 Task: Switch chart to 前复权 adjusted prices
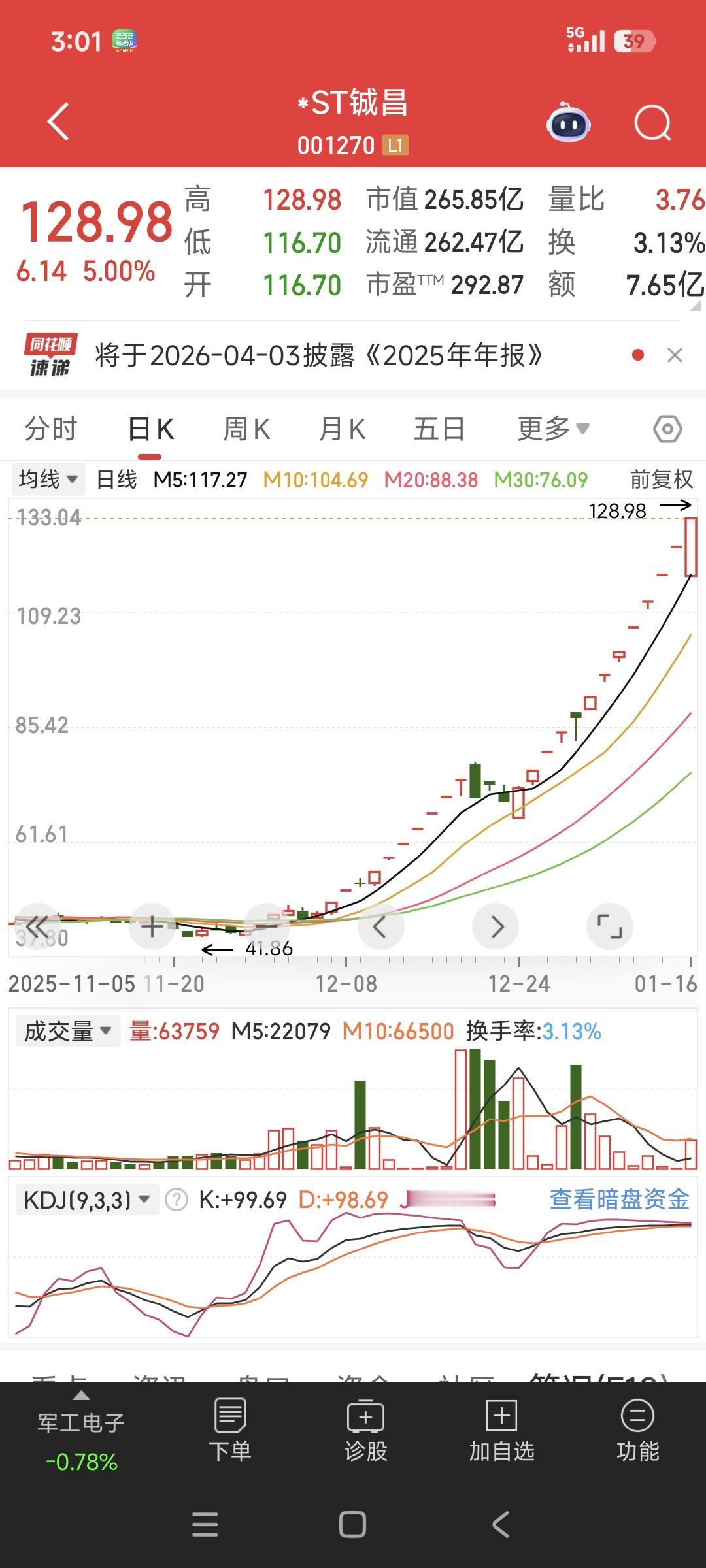pyautogui.click(x=660, y=479)
